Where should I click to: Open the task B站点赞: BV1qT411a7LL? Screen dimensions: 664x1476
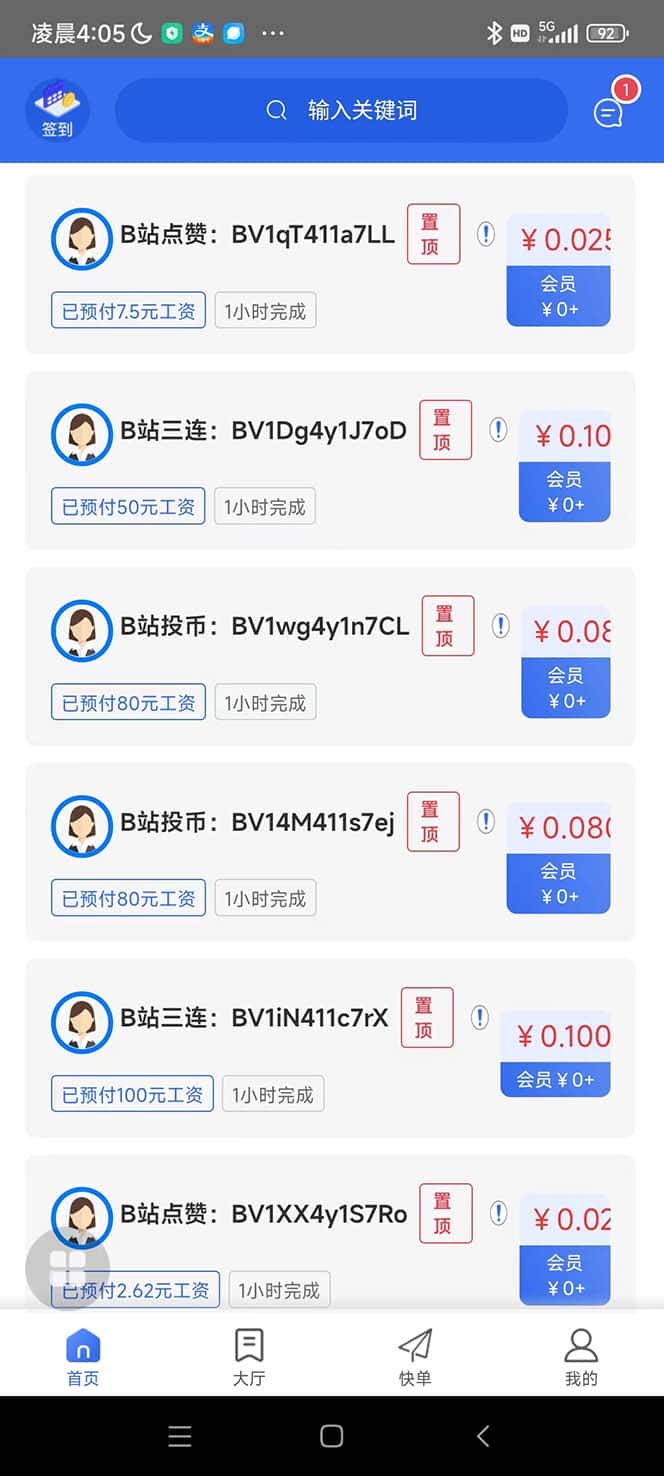(x=258, y=235)
